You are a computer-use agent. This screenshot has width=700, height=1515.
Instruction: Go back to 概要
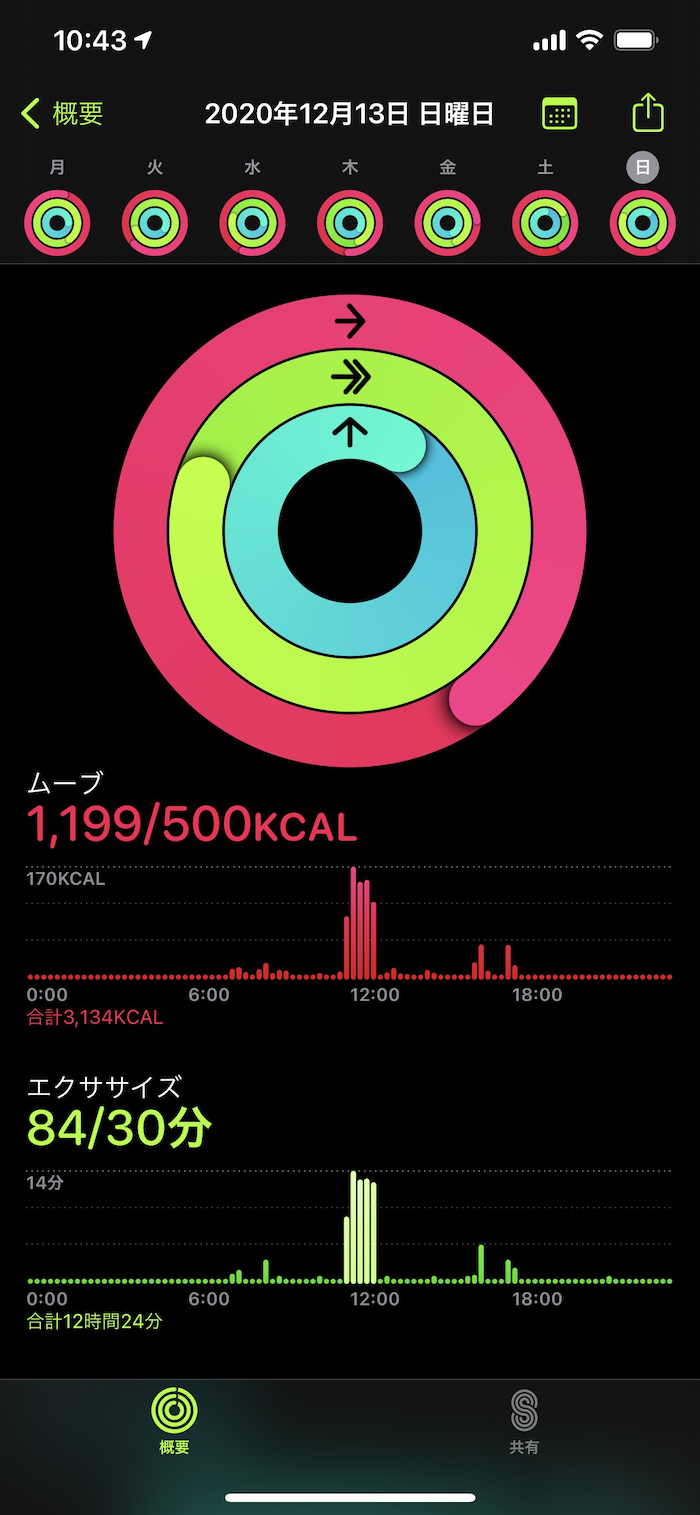pos(62,114)
